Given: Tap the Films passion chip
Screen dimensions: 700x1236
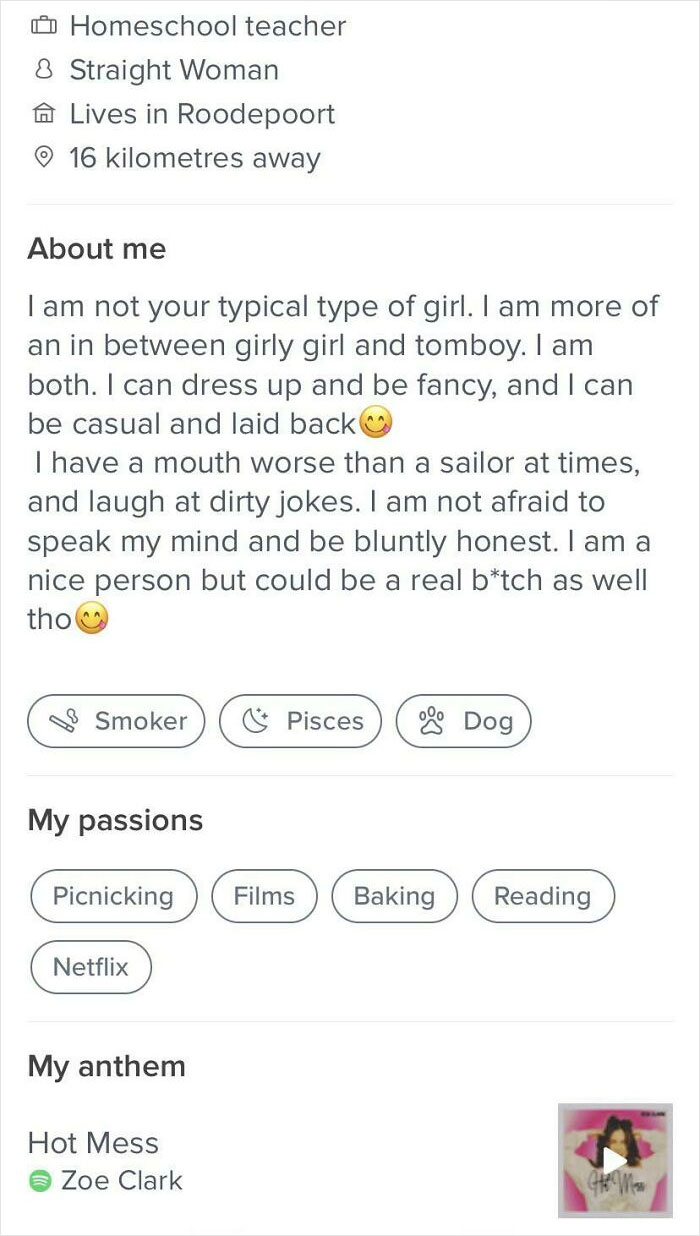Looking at the screenshot, I should pyautogui.click(x=264, y=896).
